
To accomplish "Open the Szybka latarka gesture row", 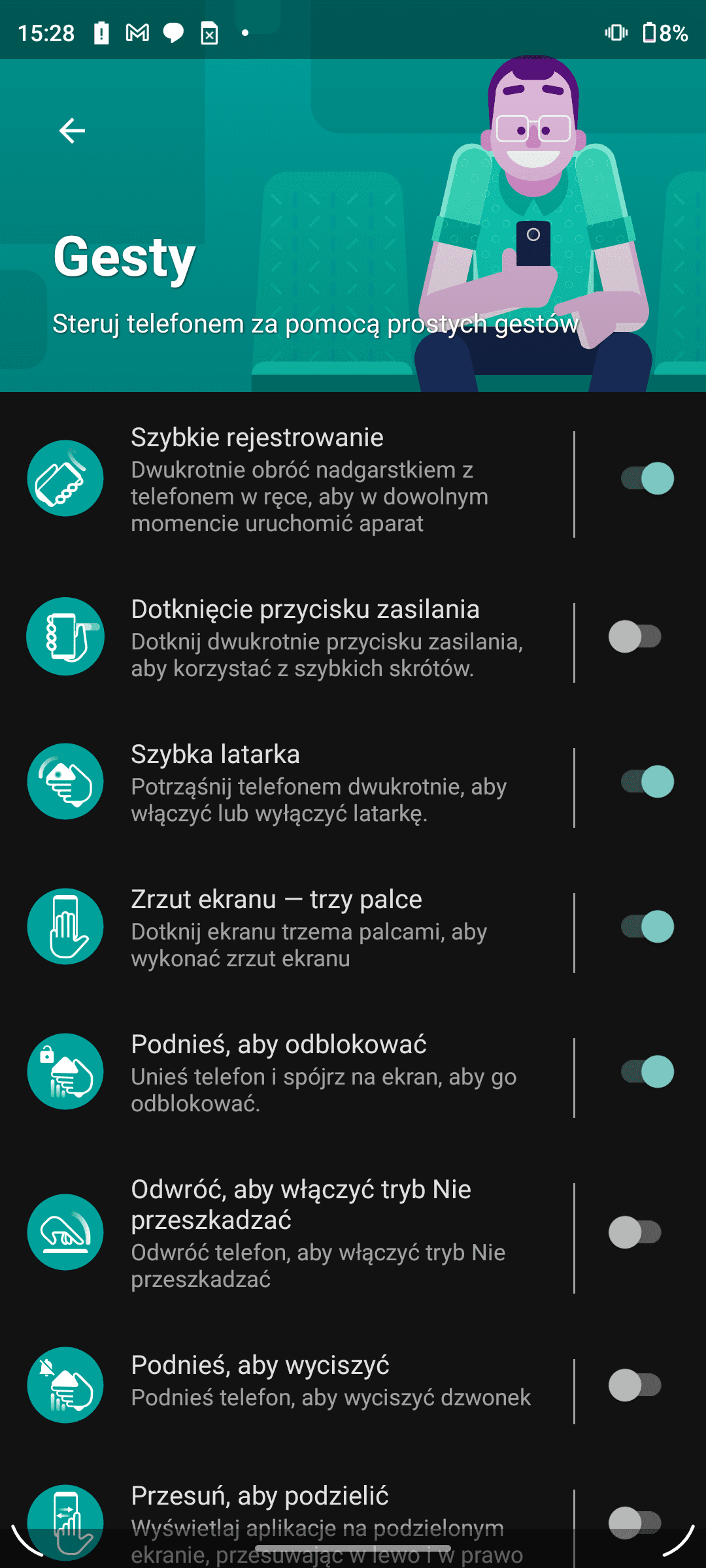I will [x=288, y=783].
